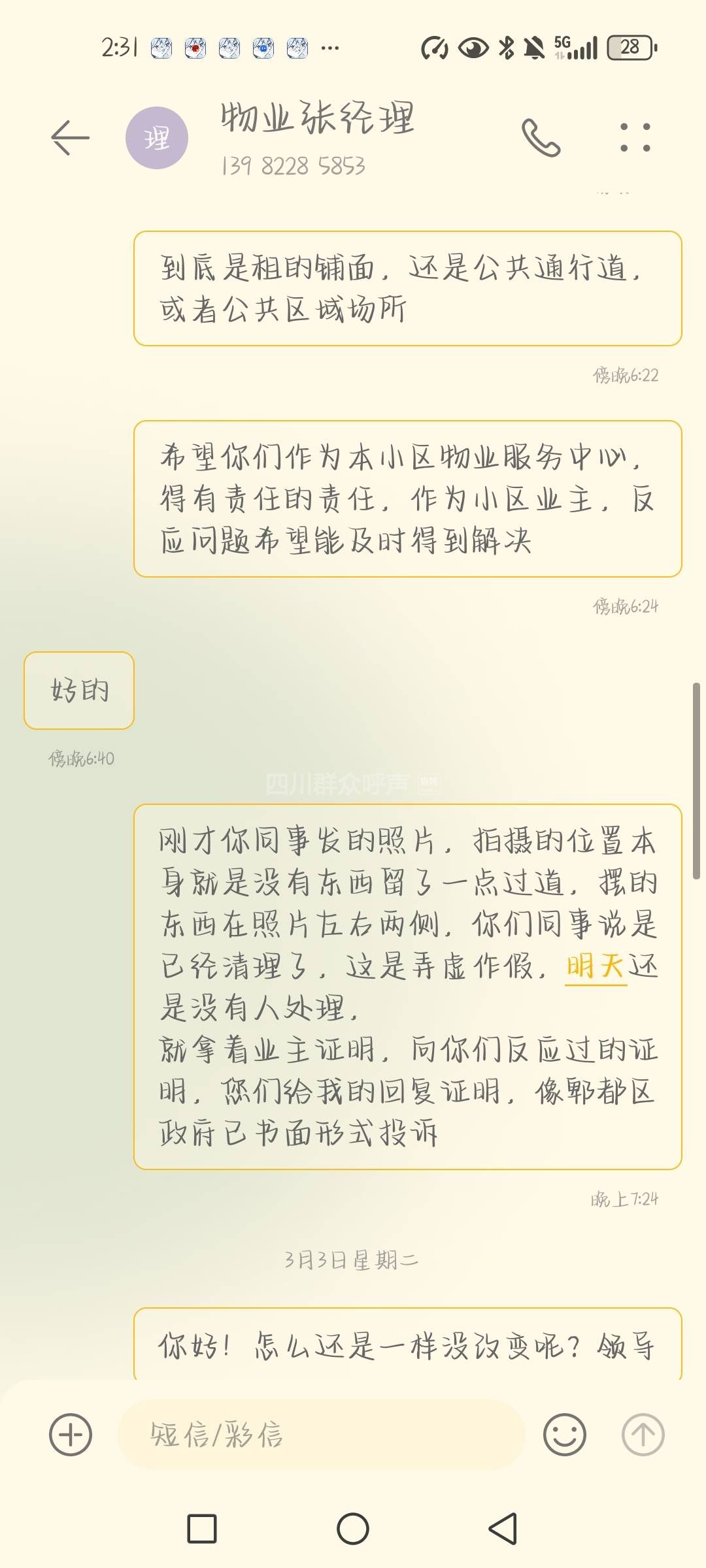706x1568 pixels.
Task: Open contact avatar for 物业张经理
Action: click(157, 138)
